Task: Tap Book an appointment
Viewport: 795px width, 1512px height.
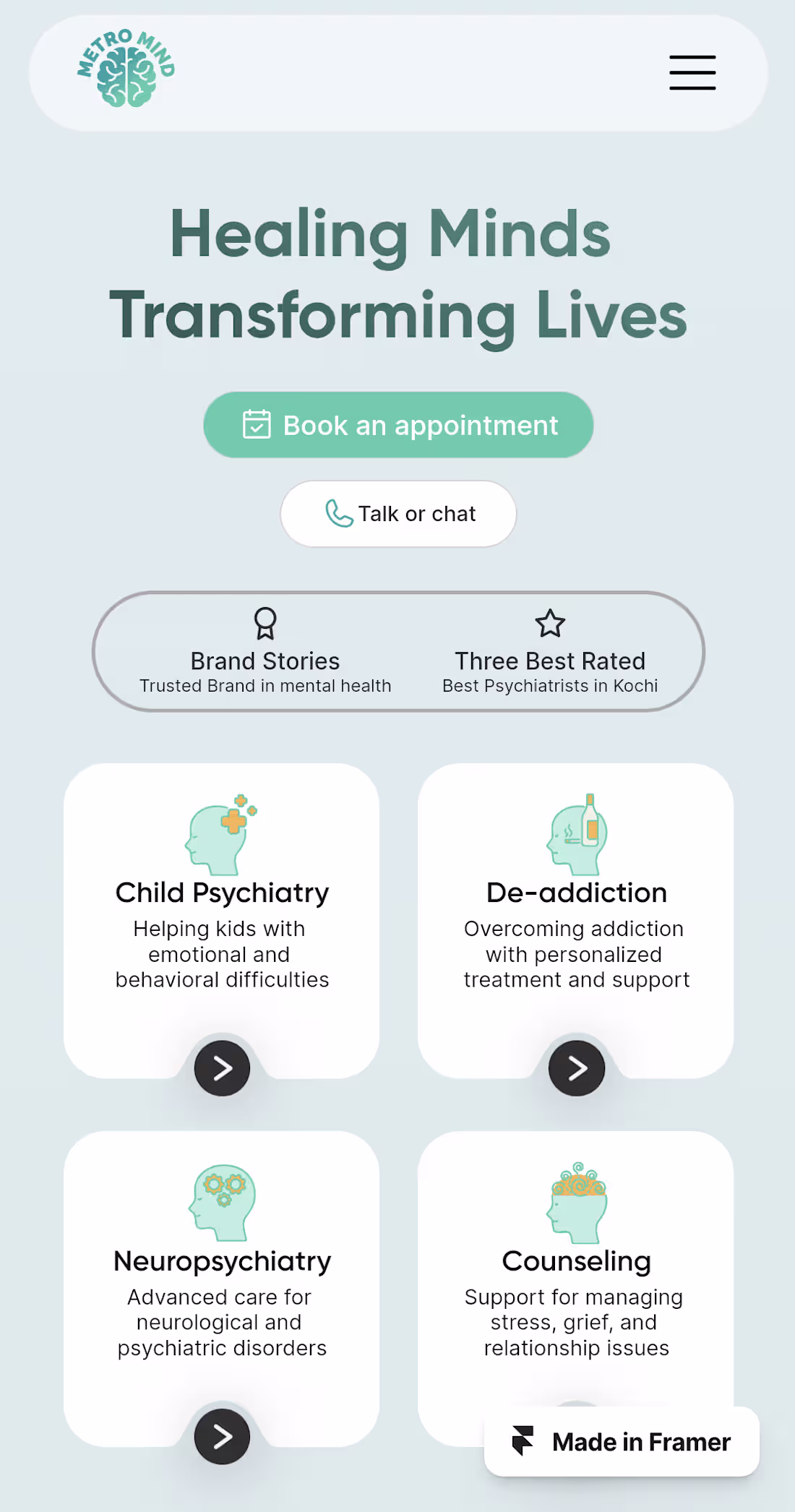Action: pyautogui.click(x=398, y=425)
